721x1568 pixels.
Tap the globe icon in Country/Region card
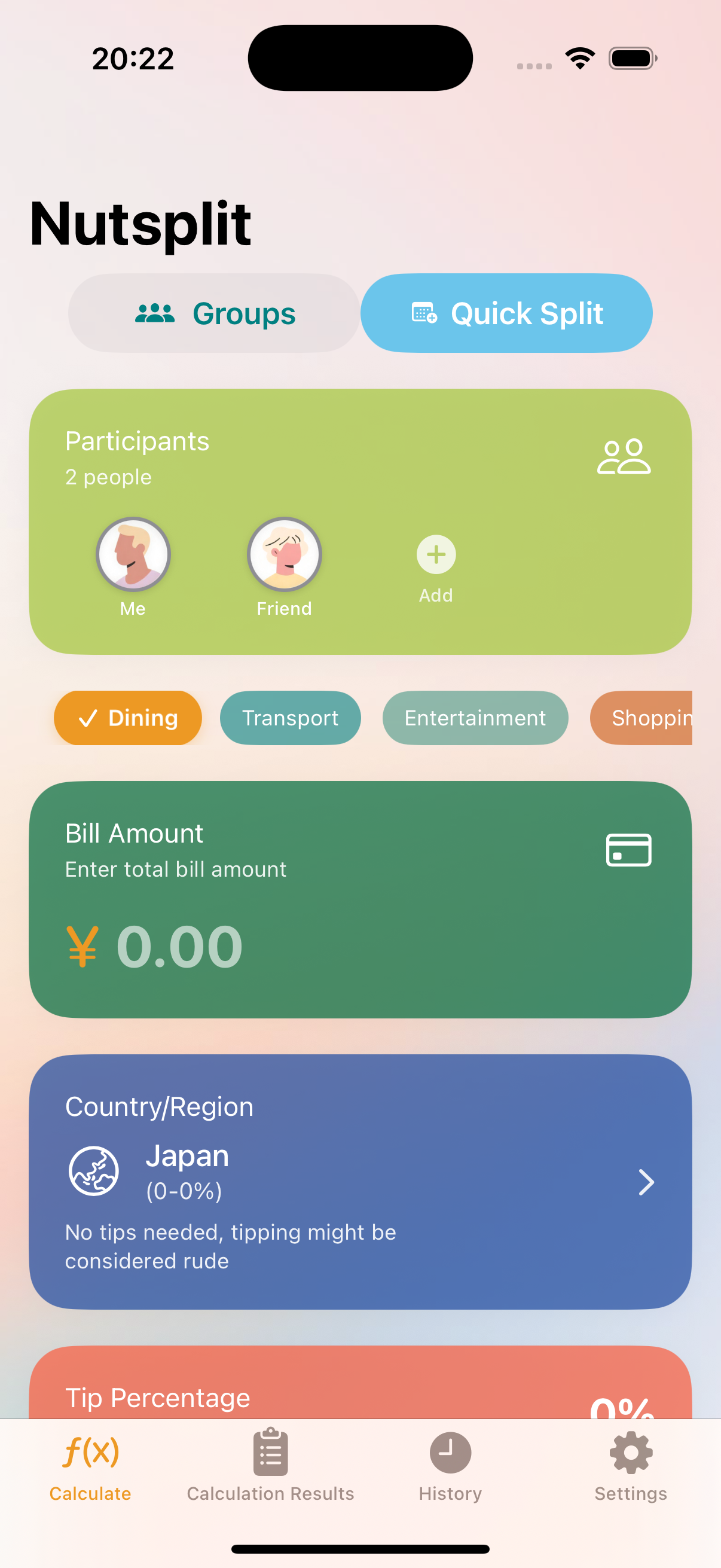point(94,1170)
